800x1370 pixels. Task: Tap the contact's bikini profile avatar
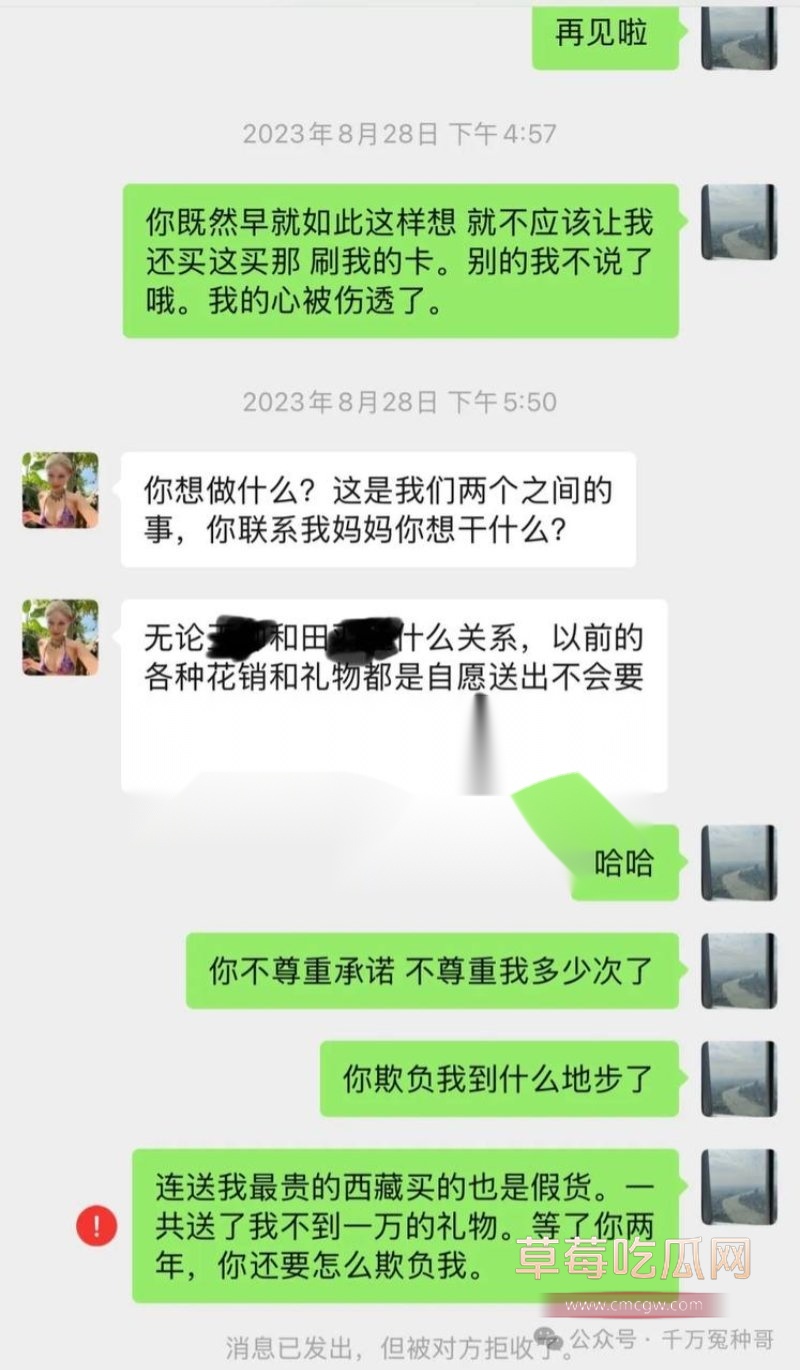click(x=58, y=493)
